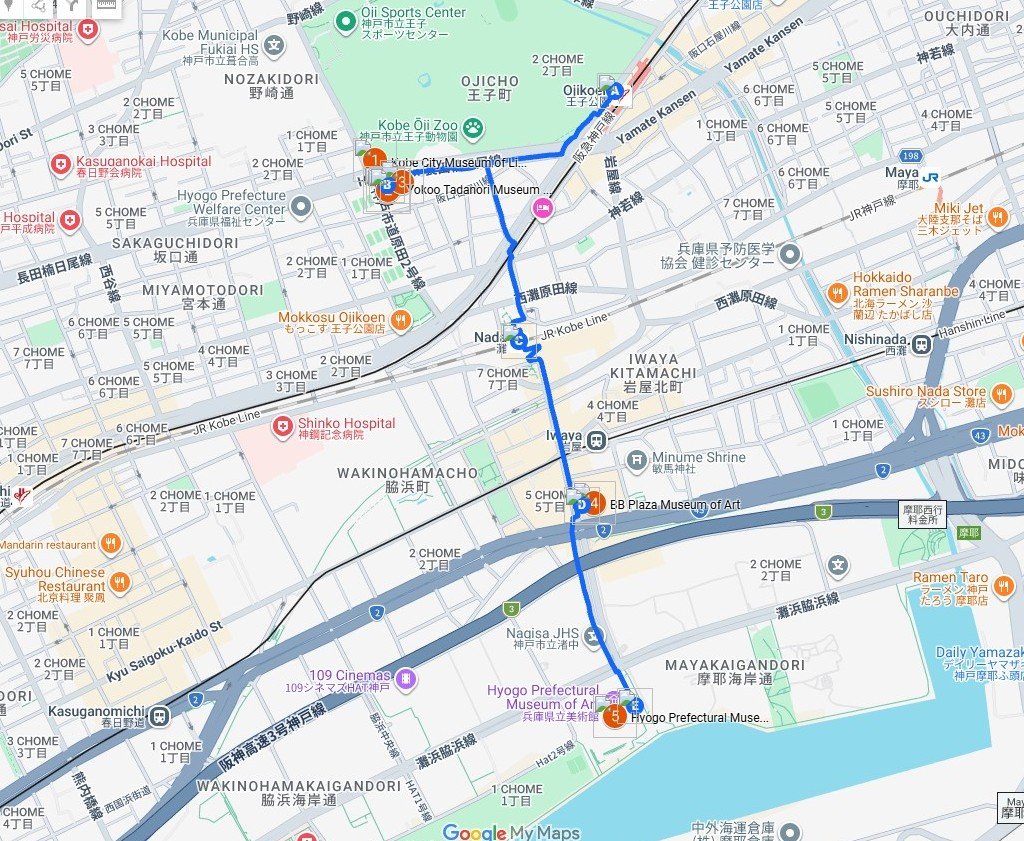This screenshot has width=1024, height=841.
Task: Tap the Shinko Hospital place pin
Action: [284, 428]
